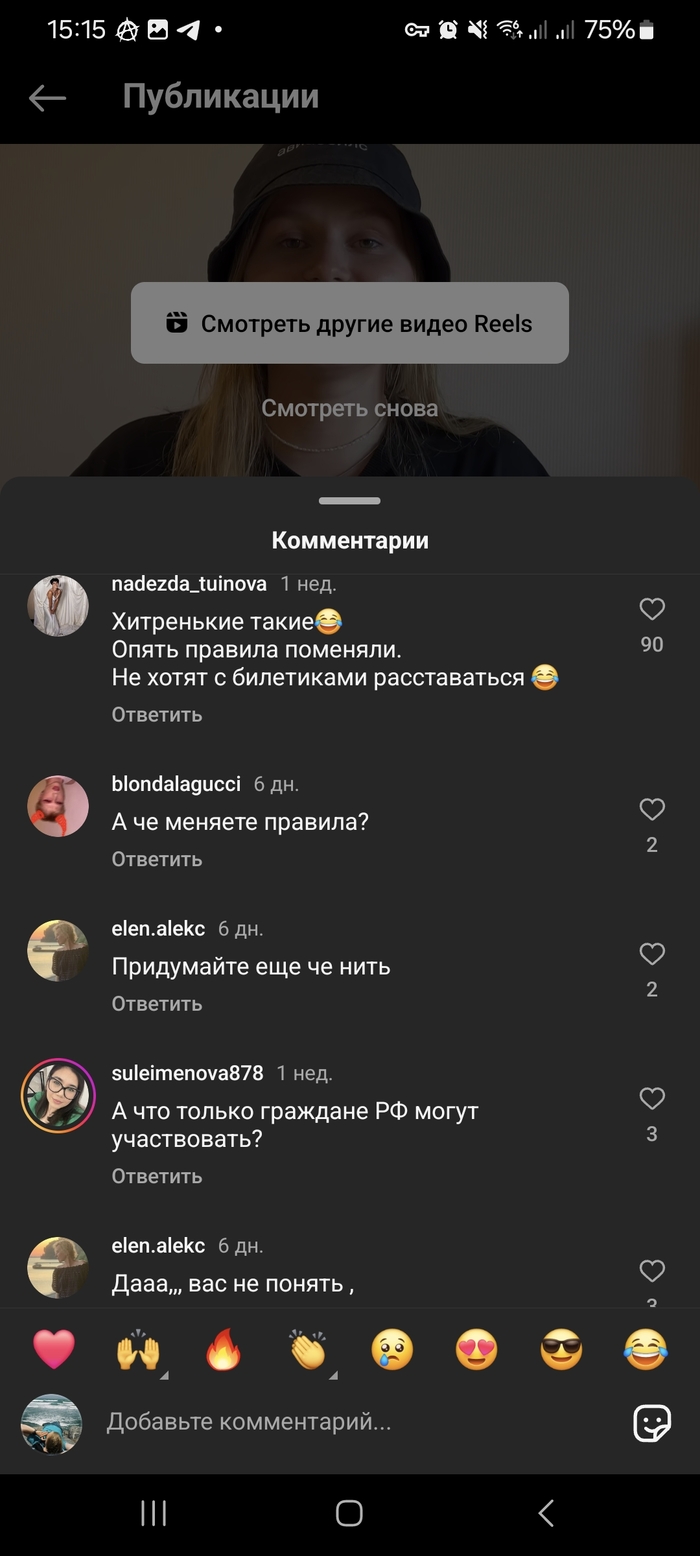Focus the Добавьте комментарий field
The image size is (700, 1556).
[x=350, y=1421]
